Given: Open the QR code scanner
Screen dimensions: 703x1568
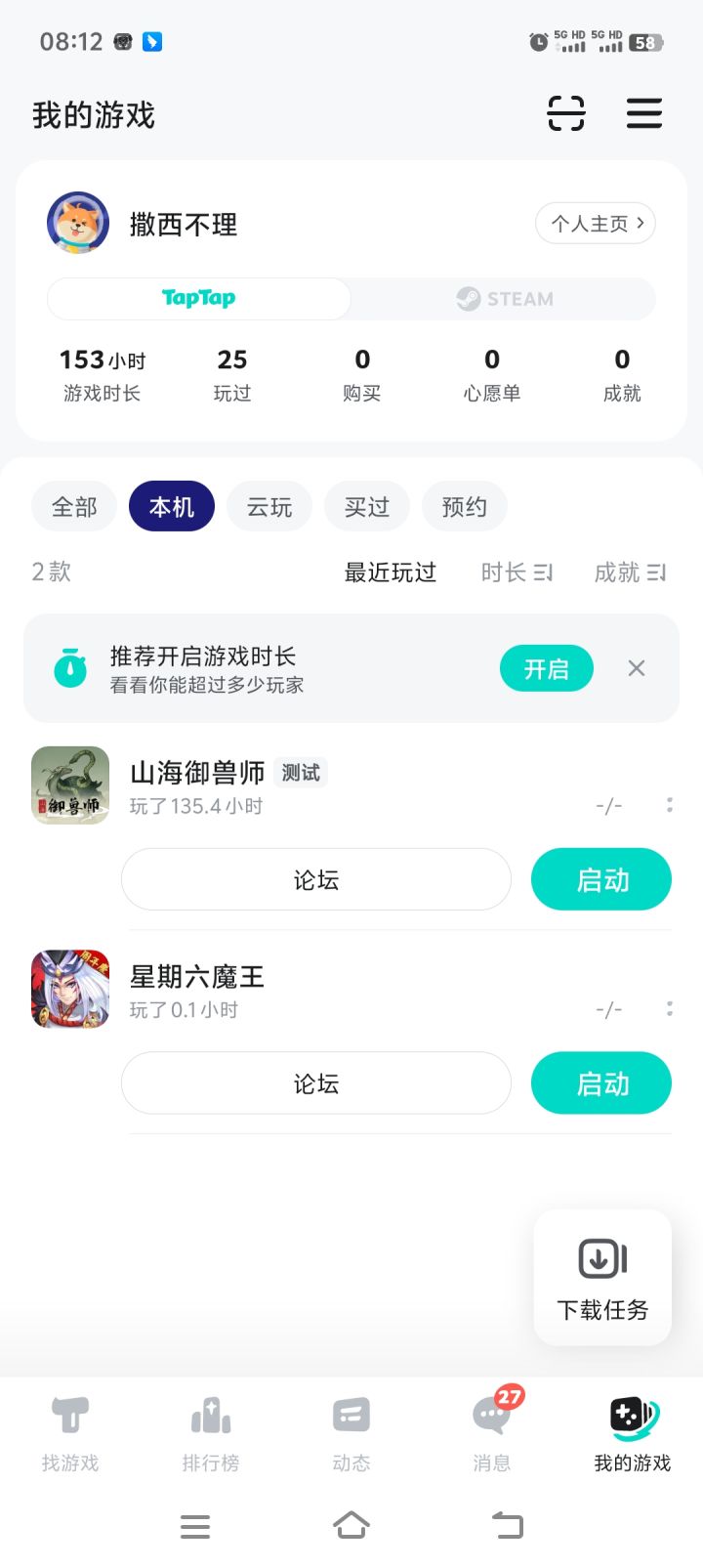Looking at the screenshot, I should point(566,114).
